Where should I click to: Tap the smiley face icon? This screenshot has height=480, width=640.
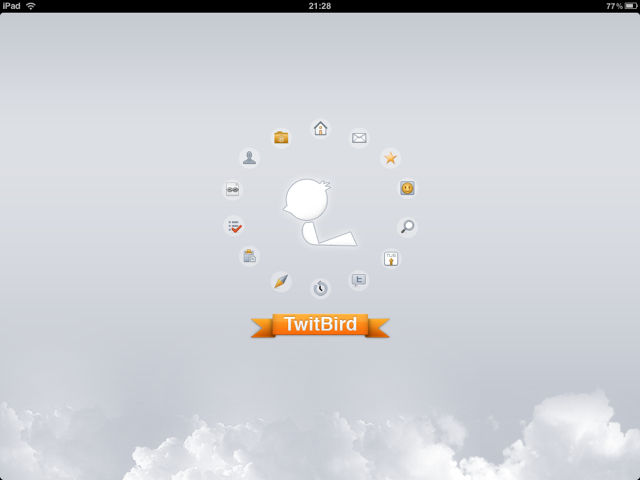click(x=407, y=188)
